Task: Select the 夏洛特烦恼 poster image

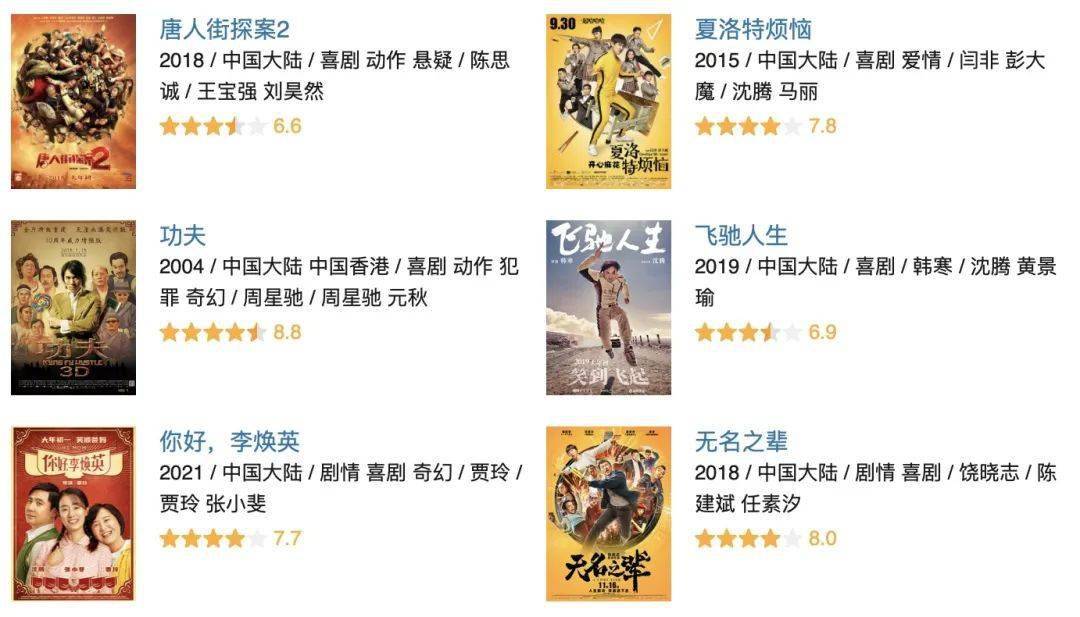Action: [x=608, y=101]
